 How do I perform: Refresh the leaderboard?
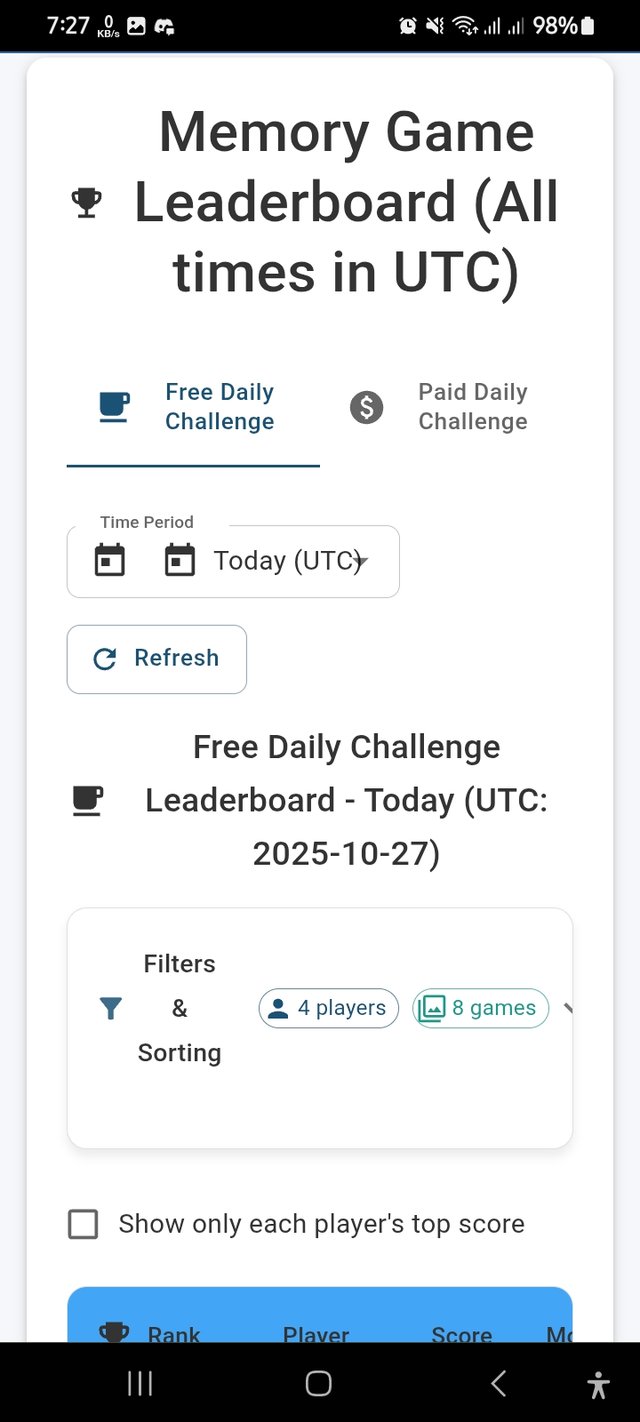coord(157,658)
